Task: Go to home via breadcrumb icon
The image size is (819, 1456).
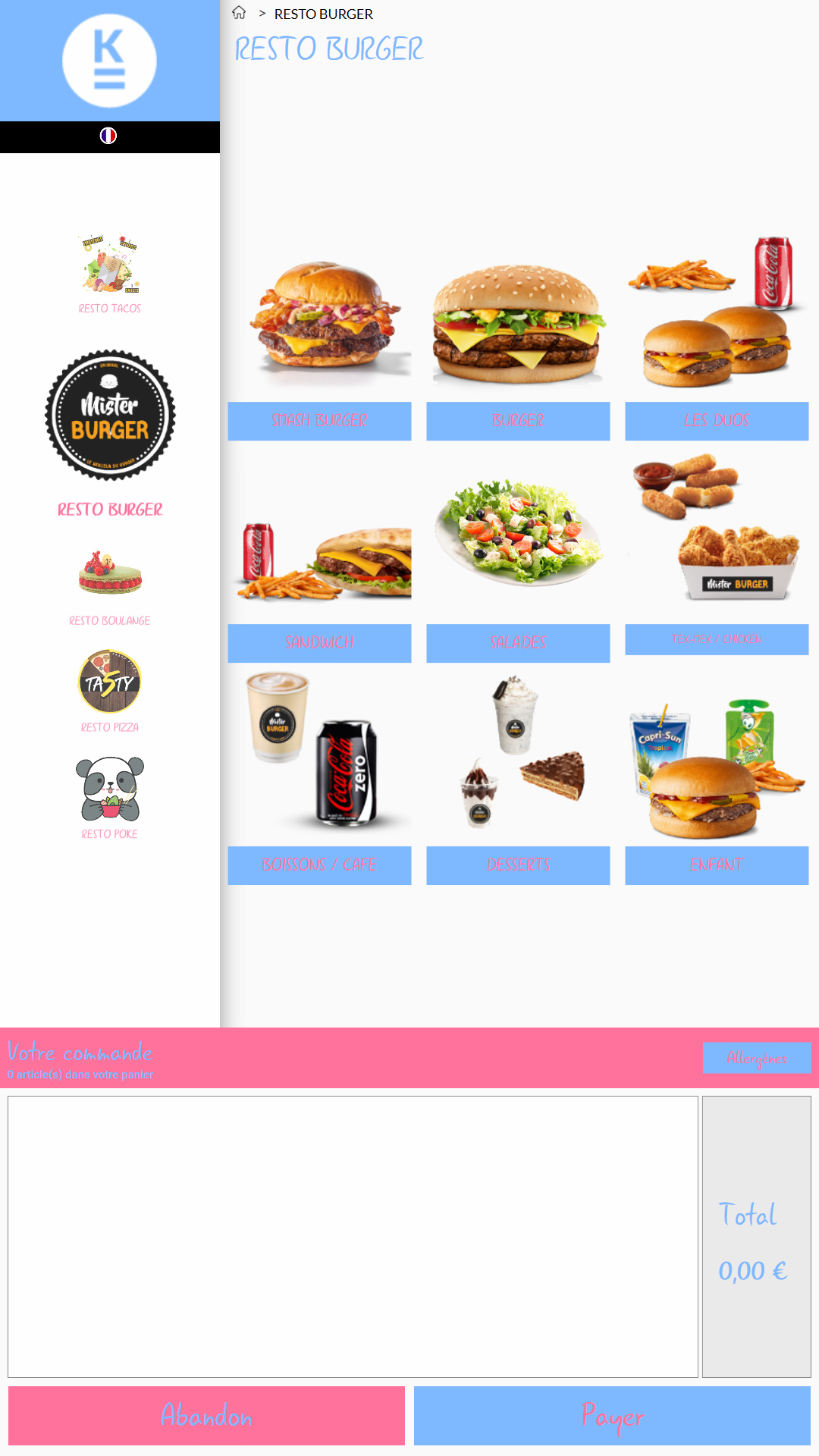Action: [x=239, y=13]
